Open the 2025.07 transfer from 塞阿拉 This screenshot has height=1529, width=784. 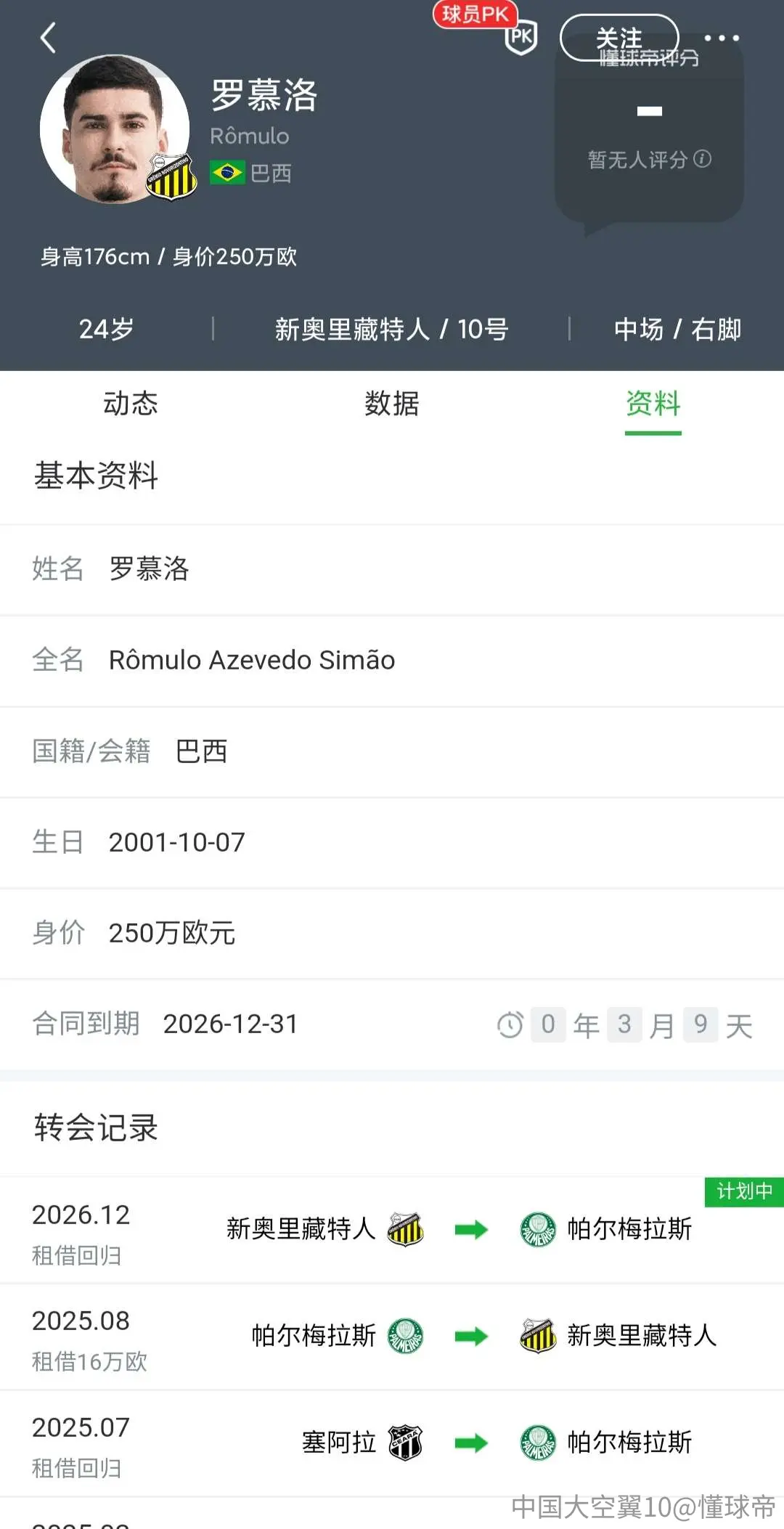[x=392, y=1443]
